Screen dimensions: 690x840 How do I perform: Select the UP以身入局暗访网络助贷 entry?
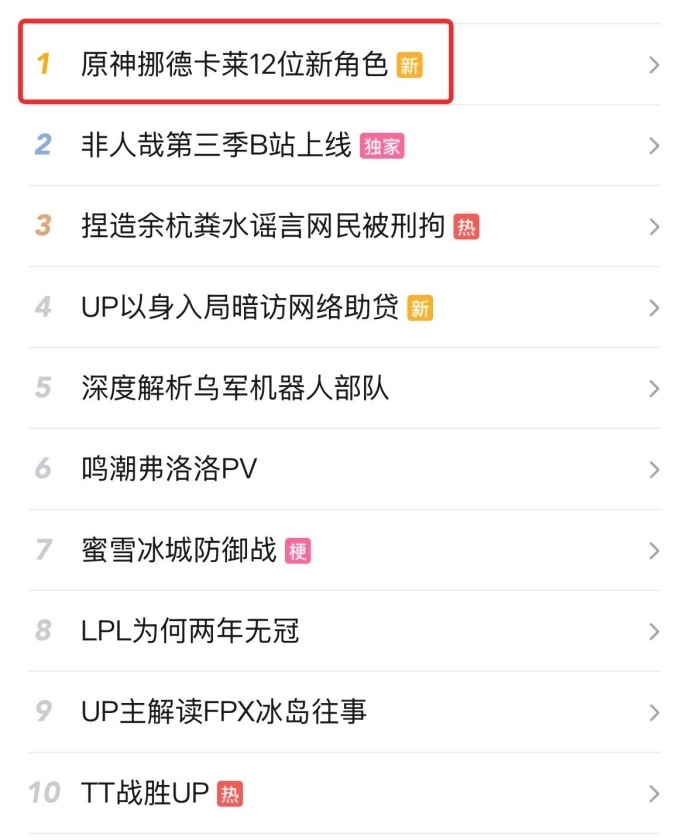pos(240,308)
